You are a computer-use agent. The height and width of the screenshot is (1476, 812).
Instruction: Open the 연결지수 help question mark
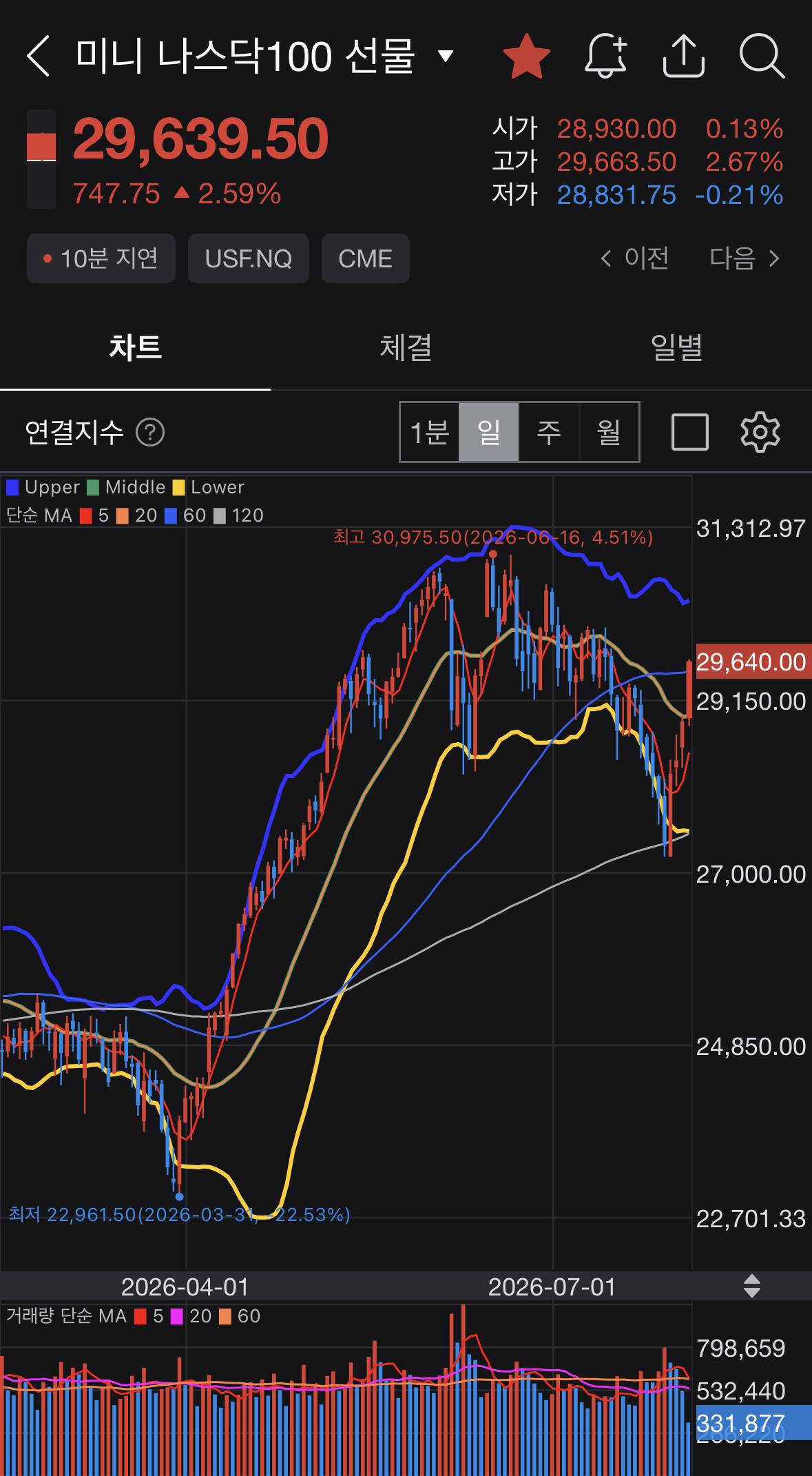[150, 433]
